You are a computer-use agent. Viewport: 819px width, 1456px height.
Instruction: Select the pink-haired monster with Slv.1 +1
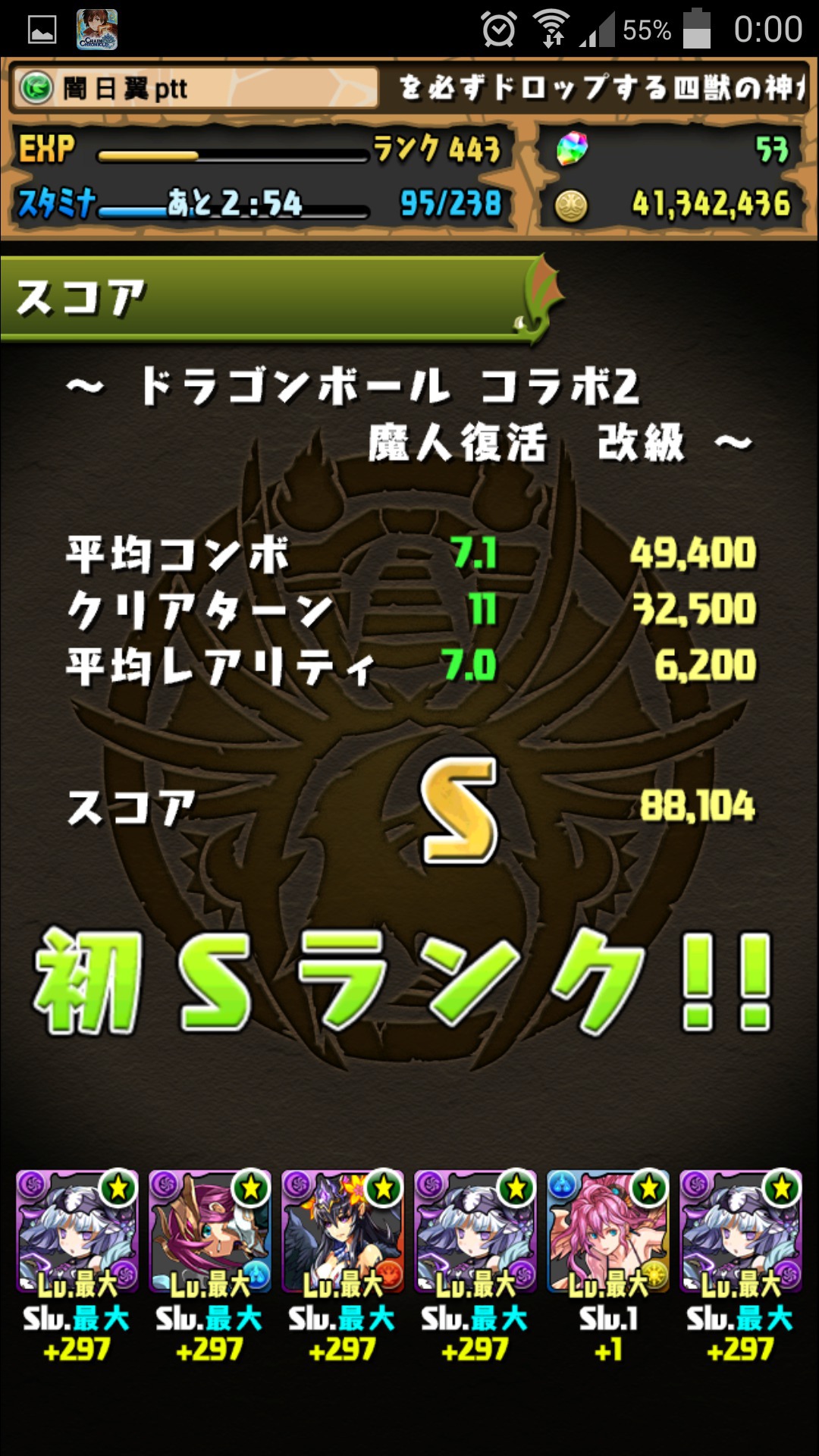(608, 1231)
